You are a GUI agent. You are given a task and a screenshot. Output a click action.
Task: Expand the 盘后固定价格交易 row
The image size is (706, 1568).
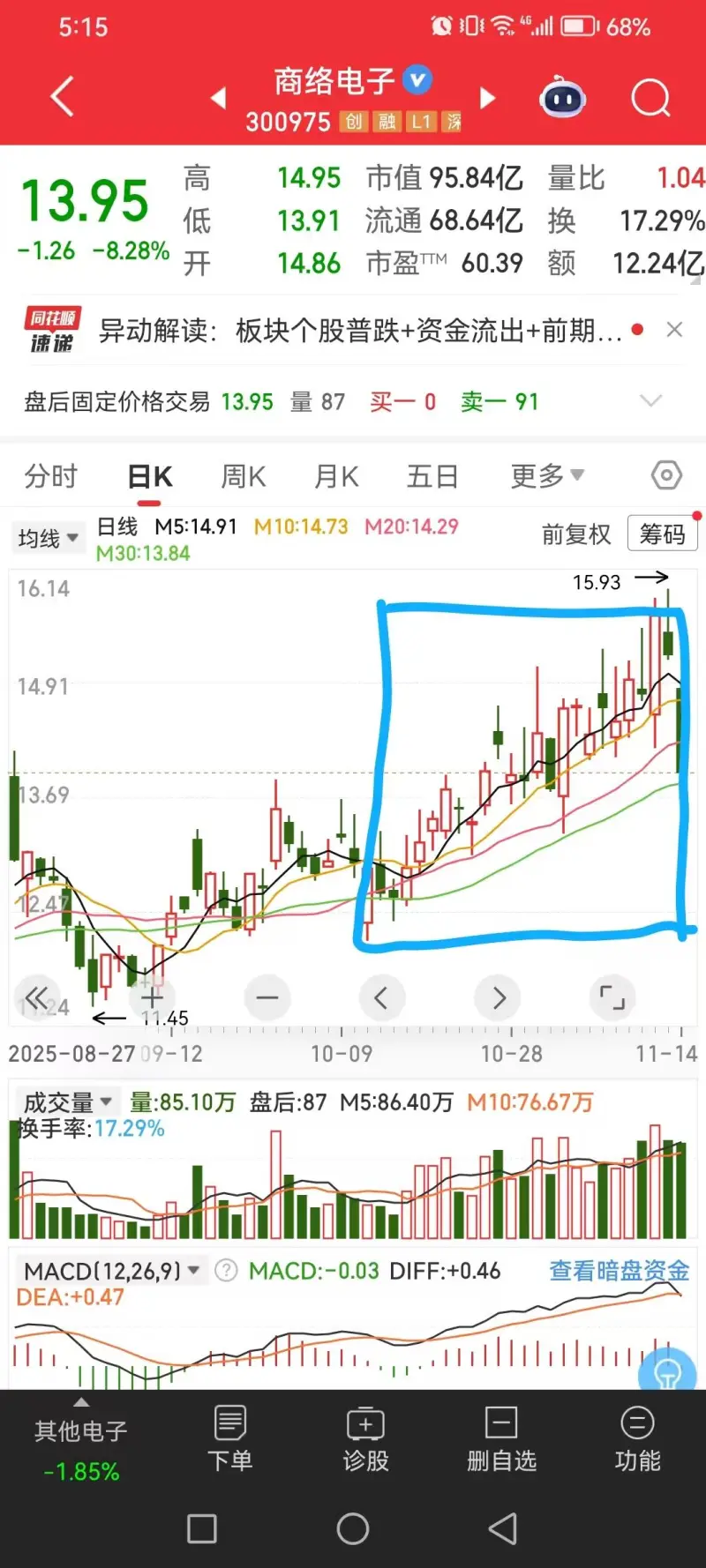650,401
